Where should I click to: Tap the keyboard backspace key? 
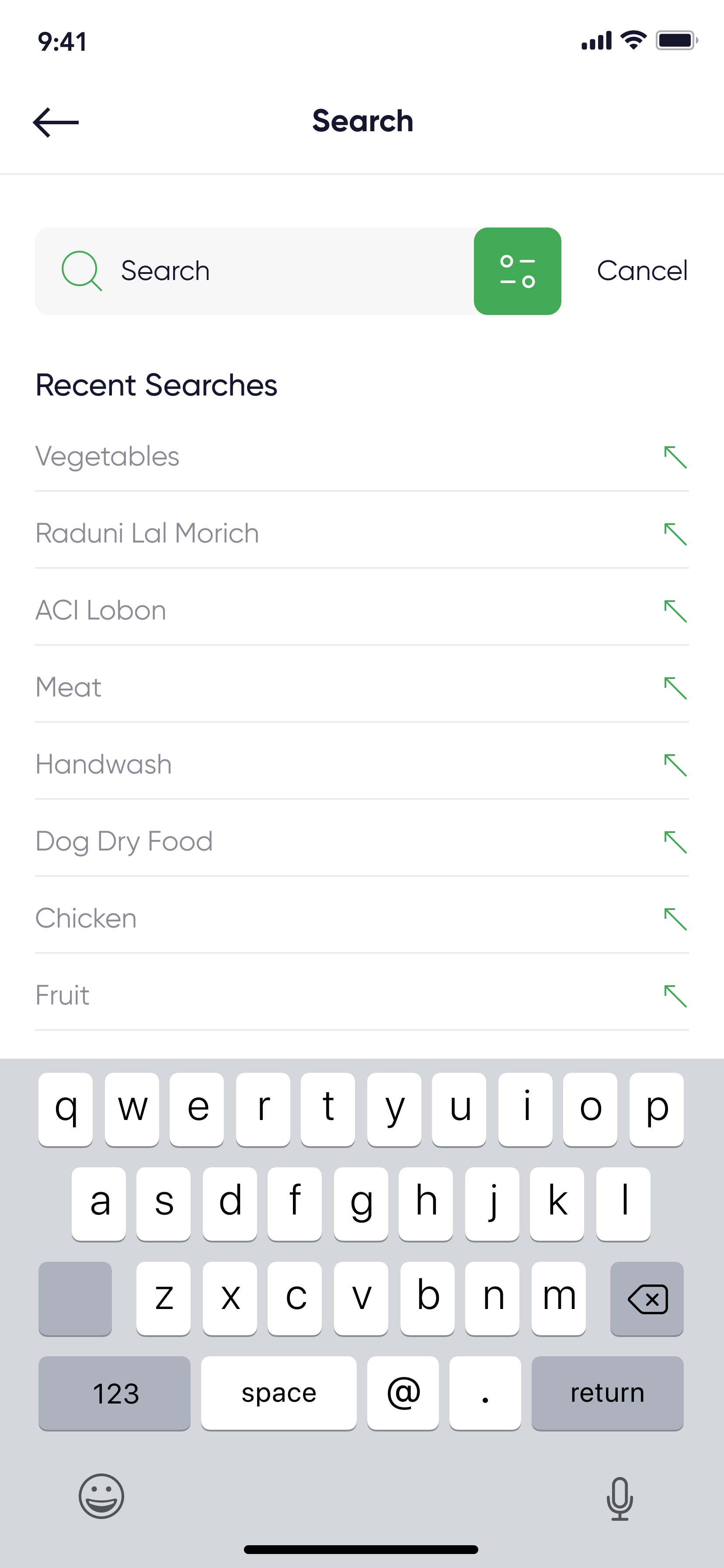(647, 1299)
